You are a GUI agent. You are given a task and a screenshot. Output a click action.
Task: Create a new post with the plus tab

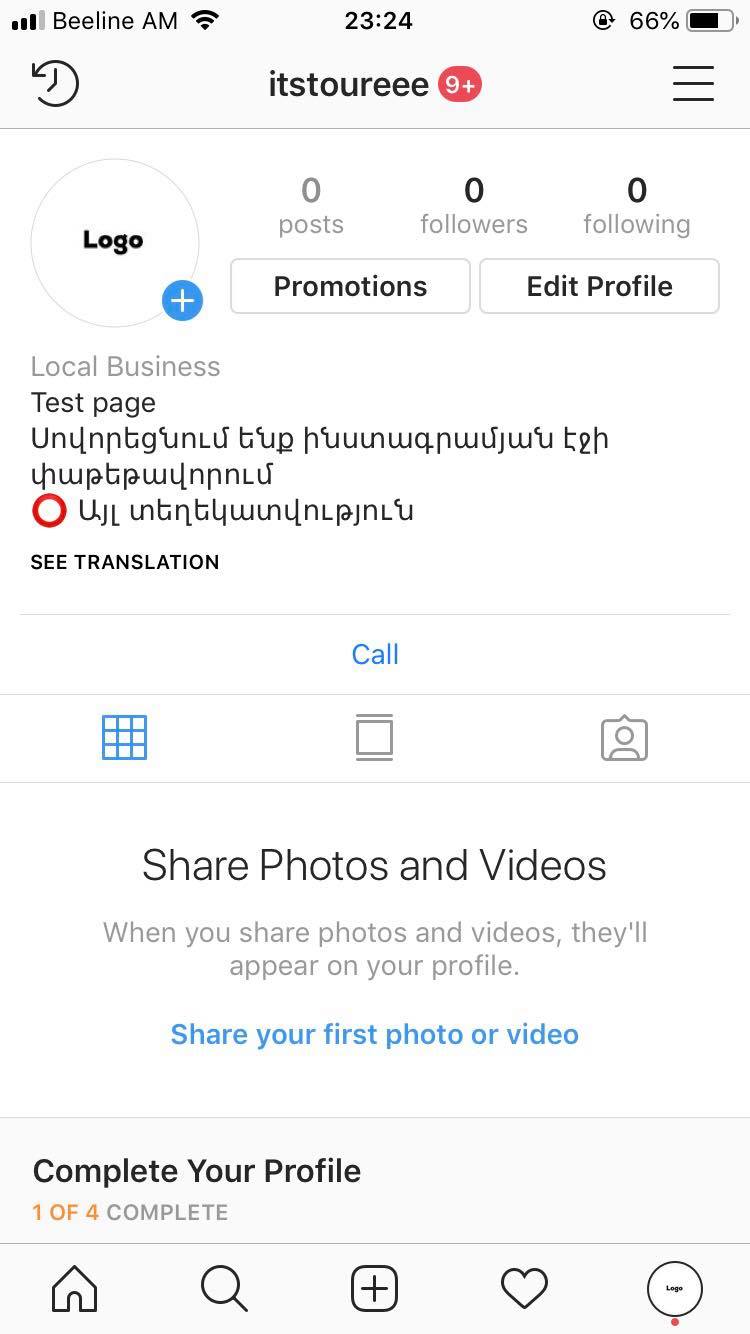374,1288
